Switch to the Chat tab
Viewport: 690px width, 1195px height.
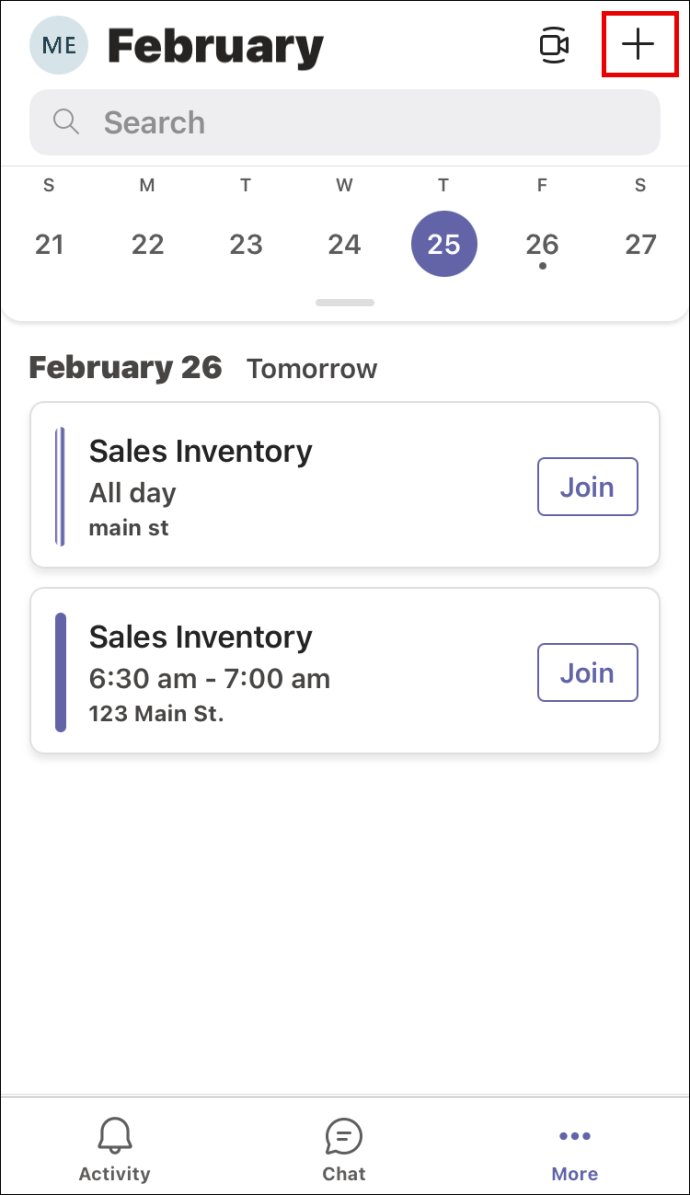point(344,1150)
